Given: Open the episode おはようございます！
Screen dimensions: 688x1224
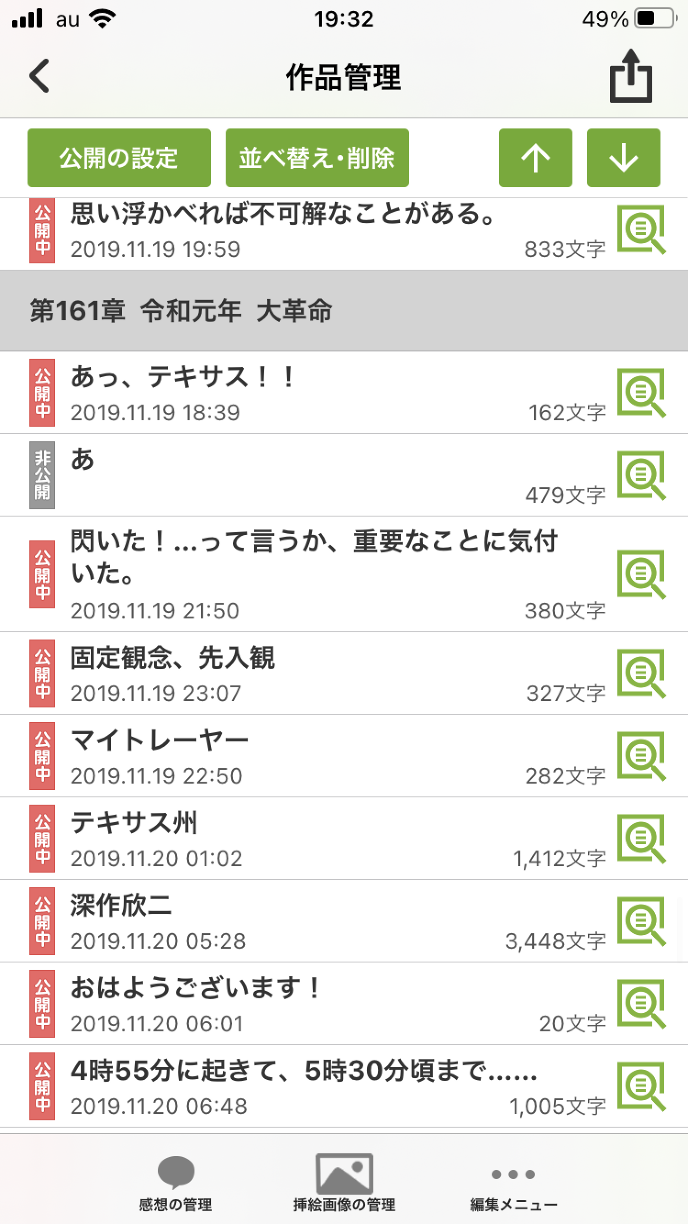Looking at the screenshot, I should [300, 1003].
